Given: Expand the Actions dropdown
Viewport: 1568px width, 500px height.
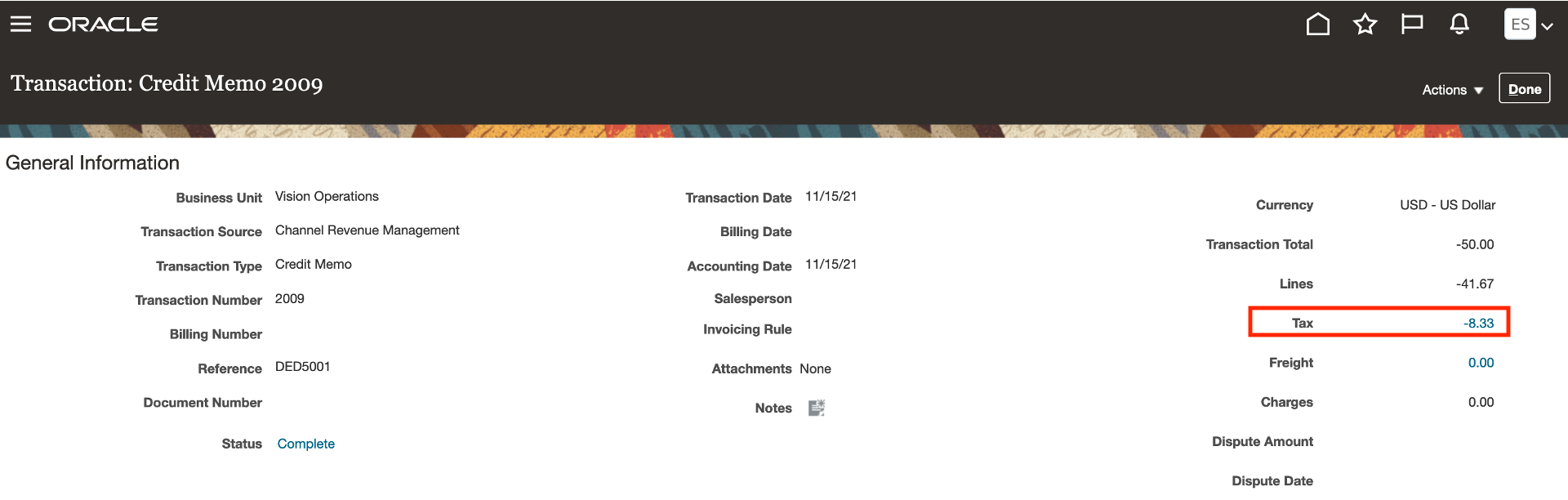Looking at the screenshot, I should (1452, 90).
